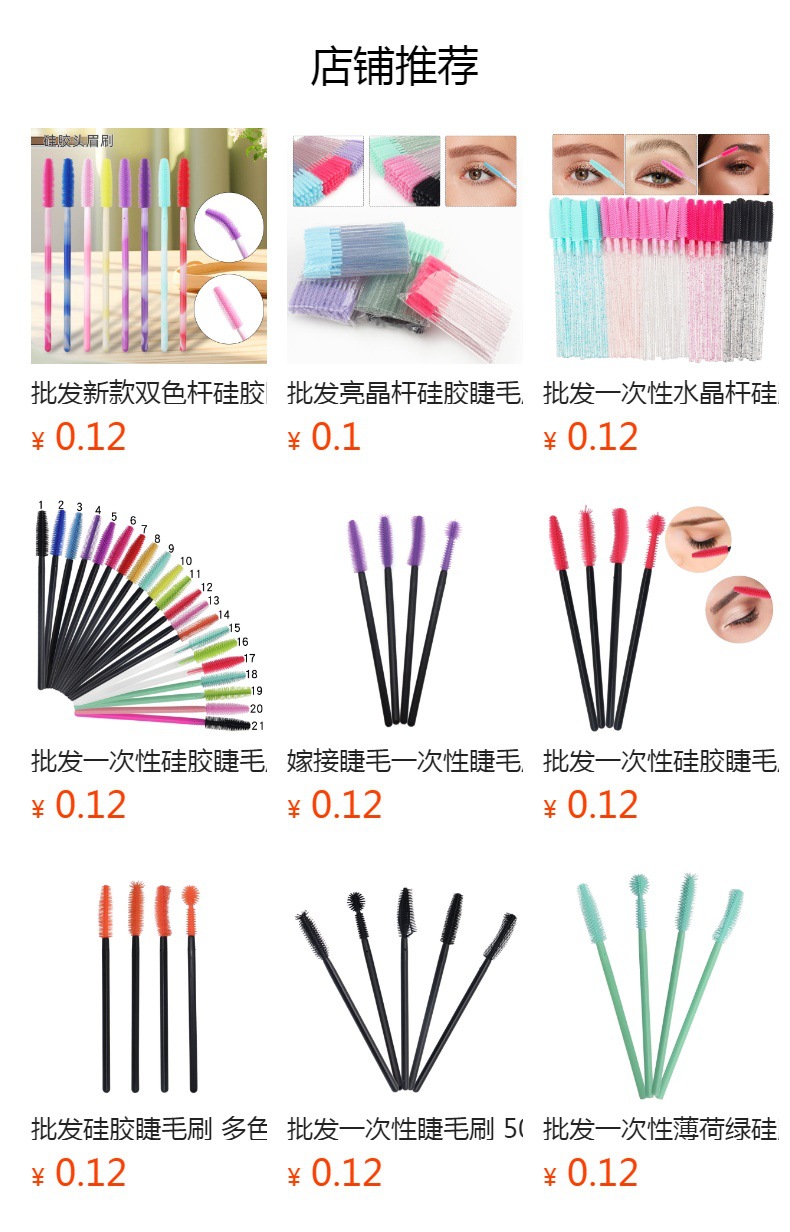View the 批发一次性水晶杆硅 brush listing
Viewport: 790px width, 1232px height.
661,246
